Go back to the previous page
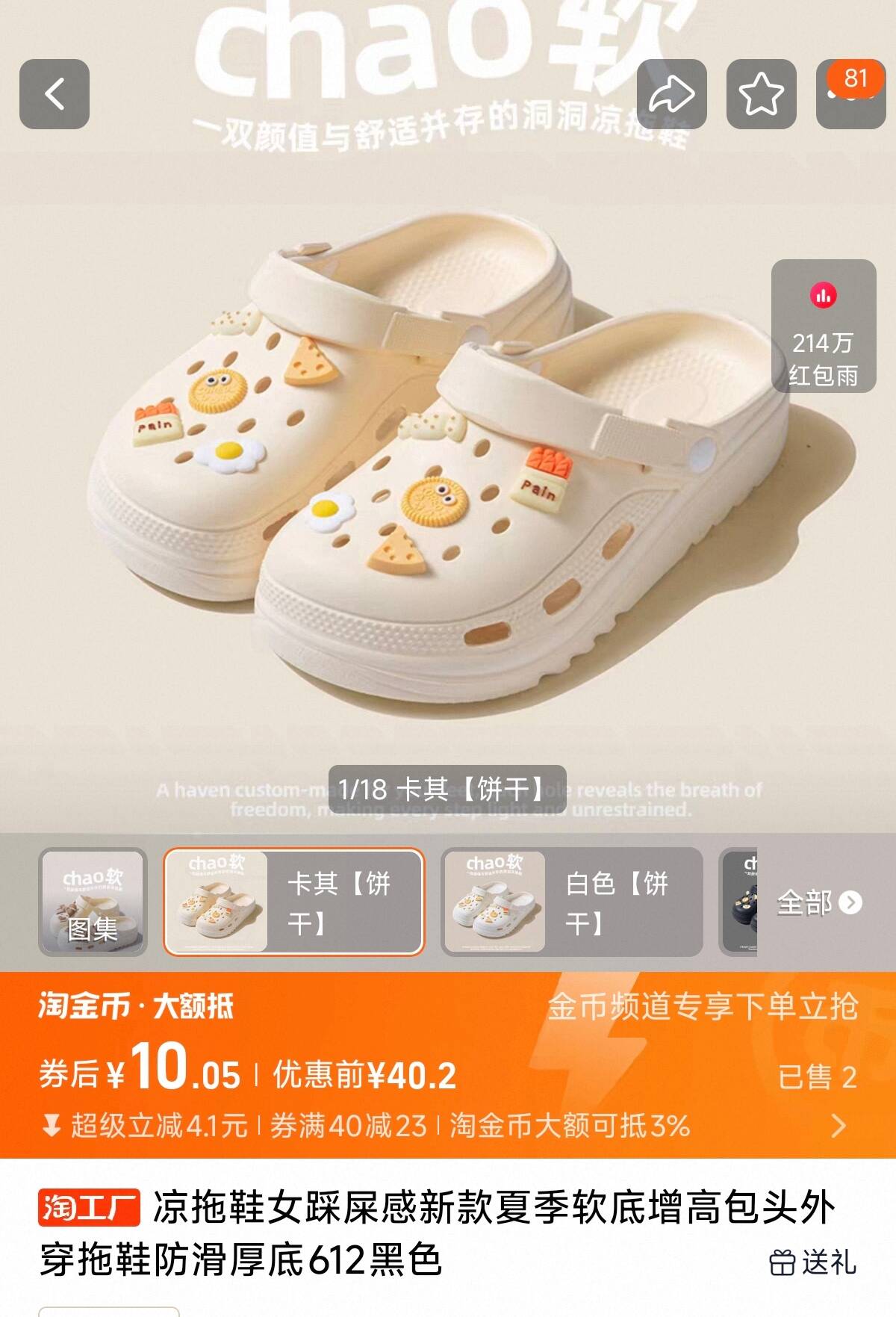The image size is (896, 1317). click(x=54, y=94)
